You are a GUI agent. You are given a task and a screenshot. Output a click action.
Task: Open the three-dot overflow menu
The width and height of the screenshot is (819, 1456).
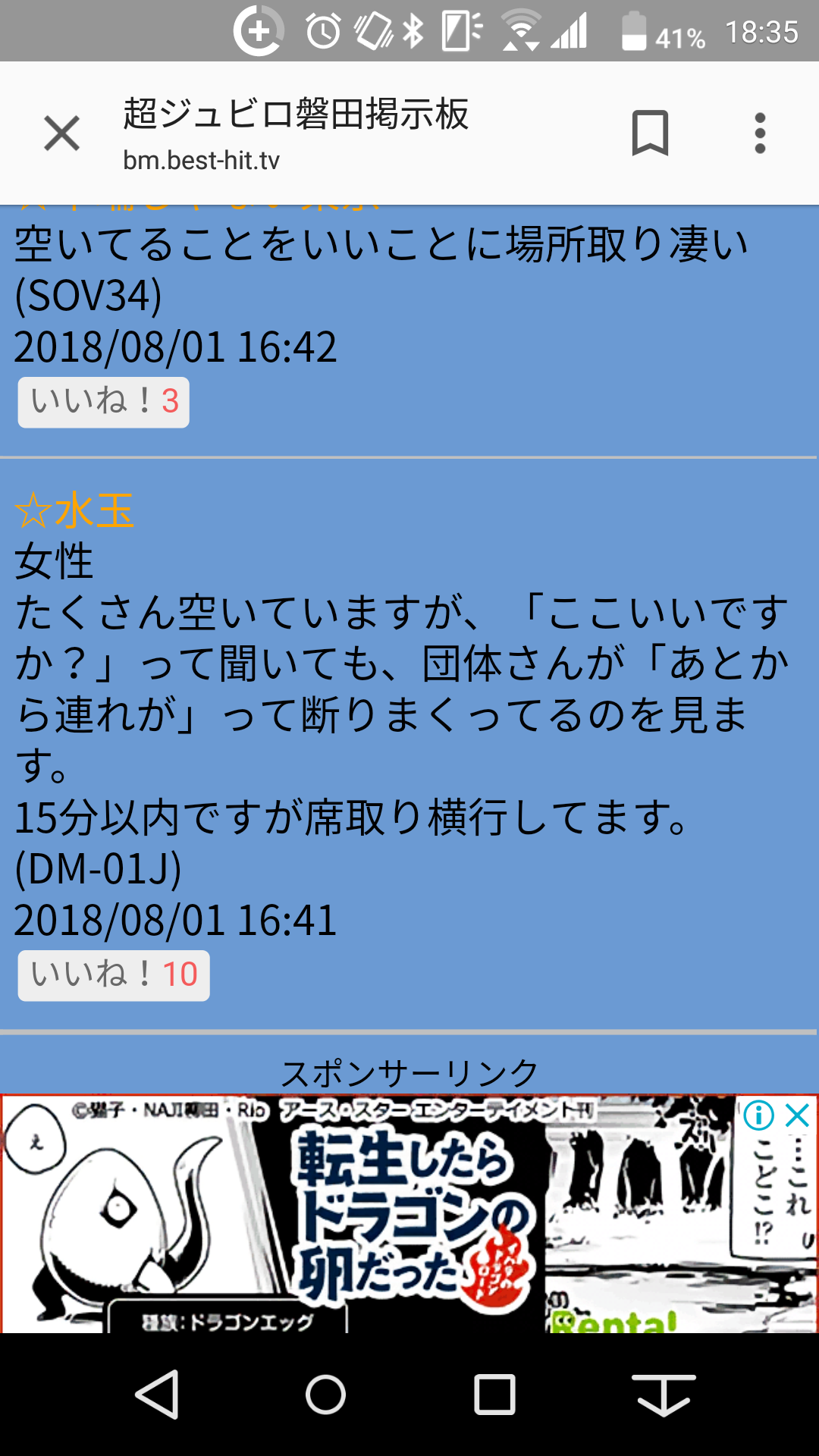(x=760, y=133)
